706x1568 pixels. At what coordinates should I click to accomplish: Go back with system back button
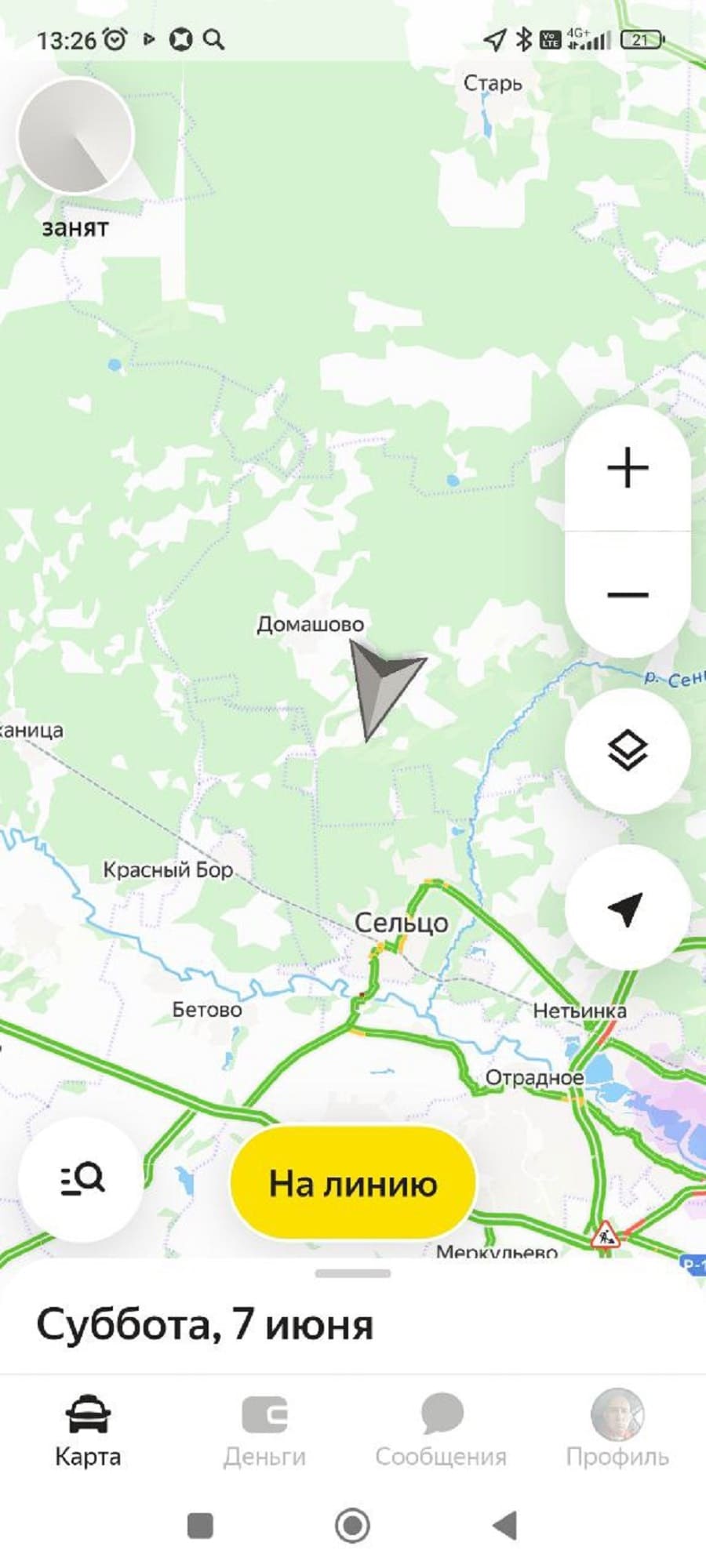click(504, 1526)
